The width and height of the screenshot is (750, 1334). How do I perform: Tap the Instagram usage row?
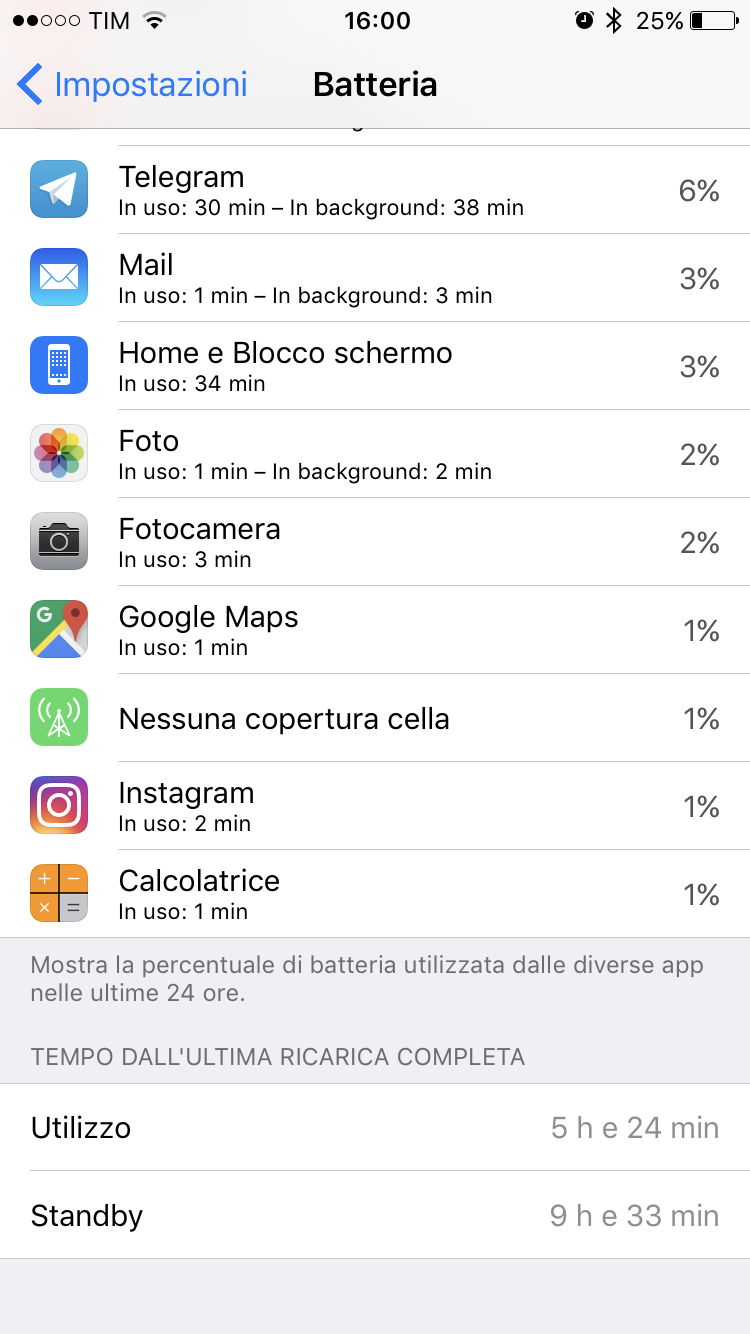tap(375, 806)
